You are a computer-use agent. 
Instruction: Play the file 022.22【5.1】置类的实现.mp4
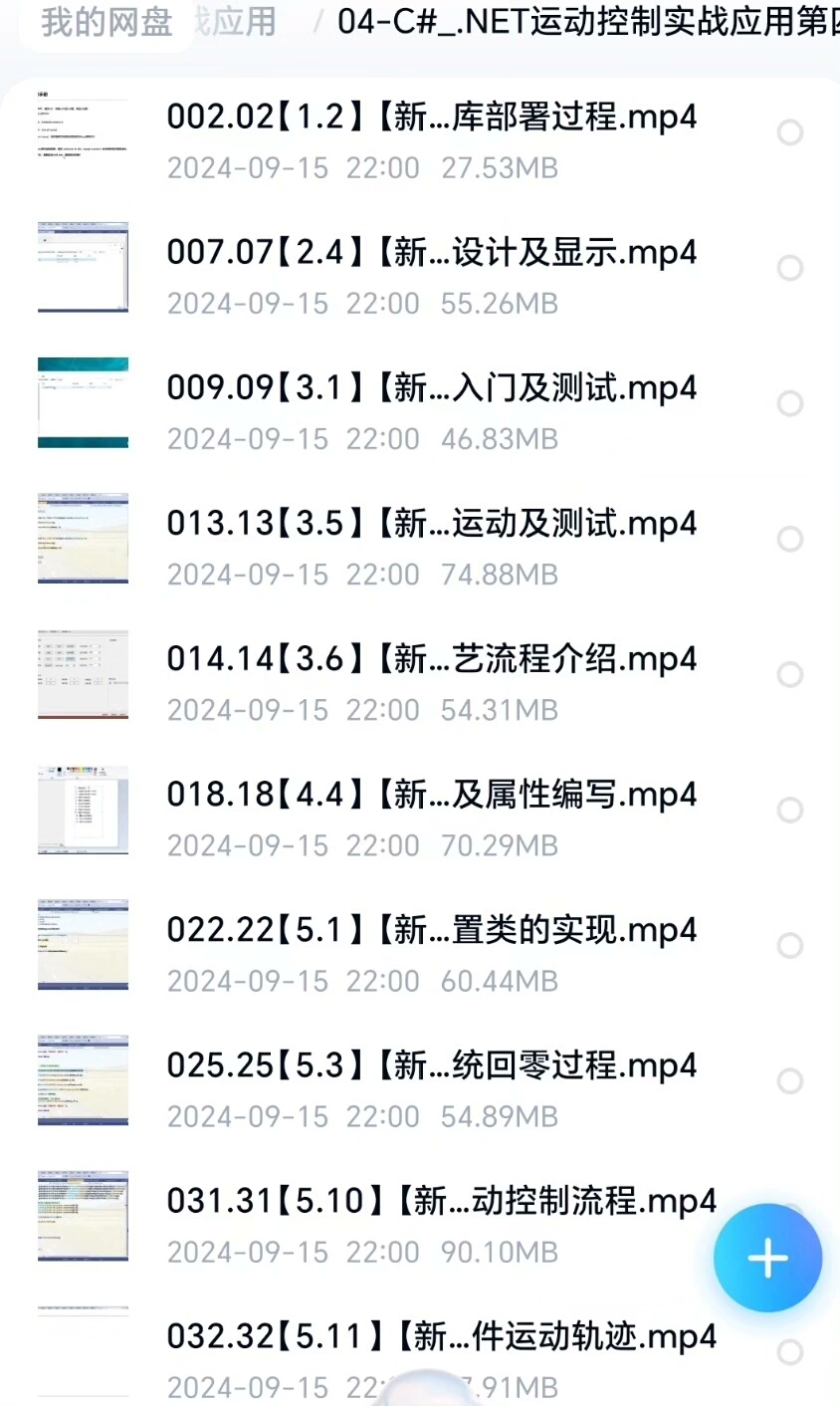coord(431,930)
